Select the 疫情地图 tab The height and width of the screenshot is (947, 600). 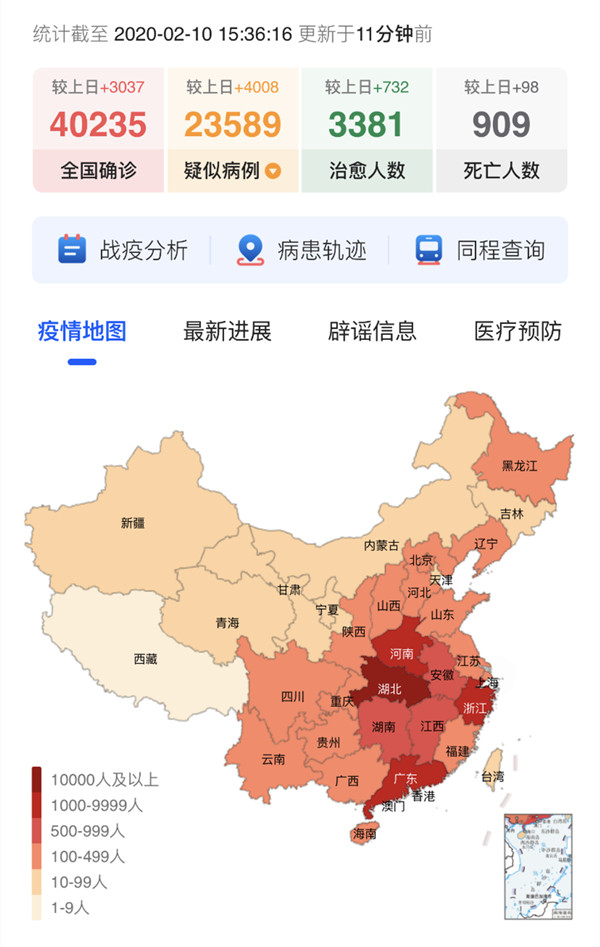click(x=82, y=332)
